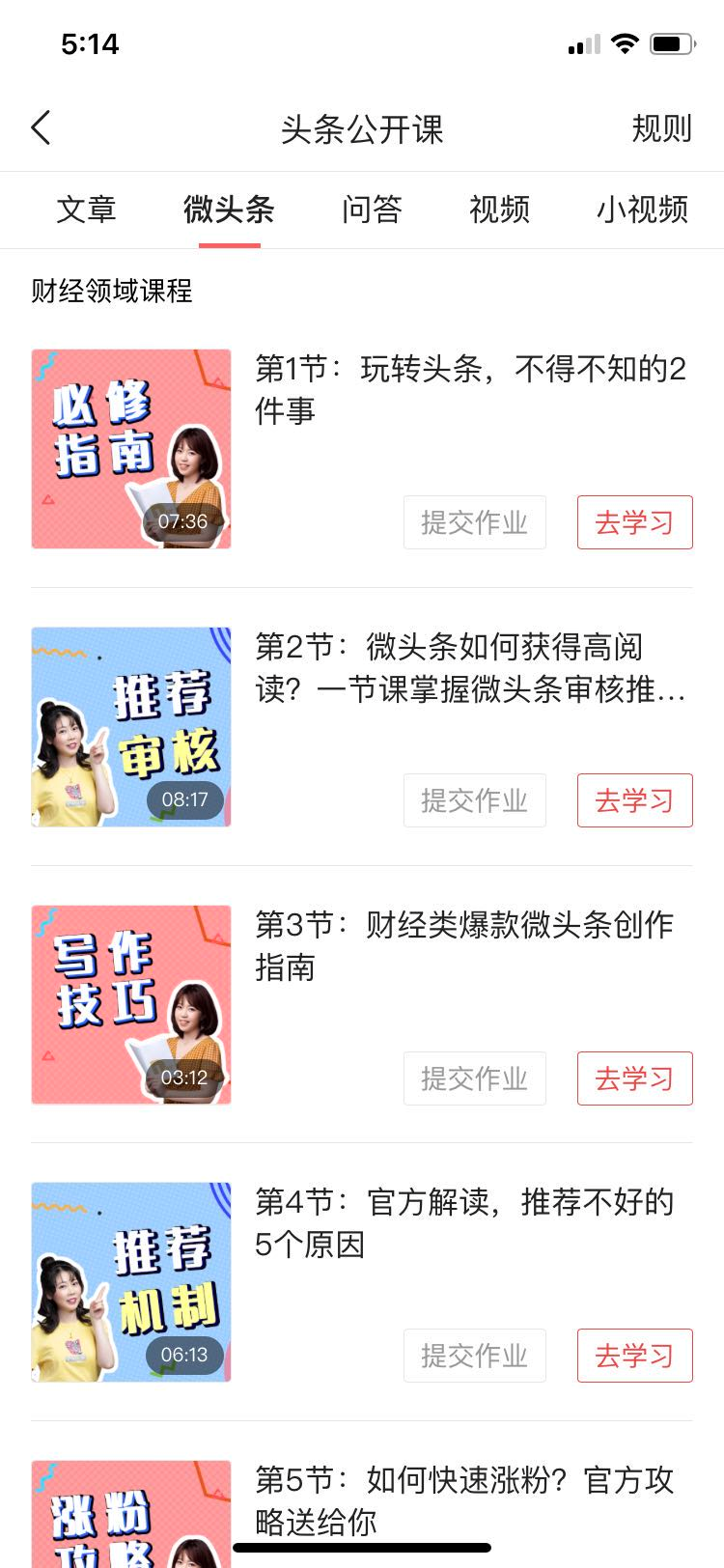The width and height of the screenshot is (724, 1568).
Task: Open the 写作技巧 lesson thumbnail
Action: [130, 1004]
